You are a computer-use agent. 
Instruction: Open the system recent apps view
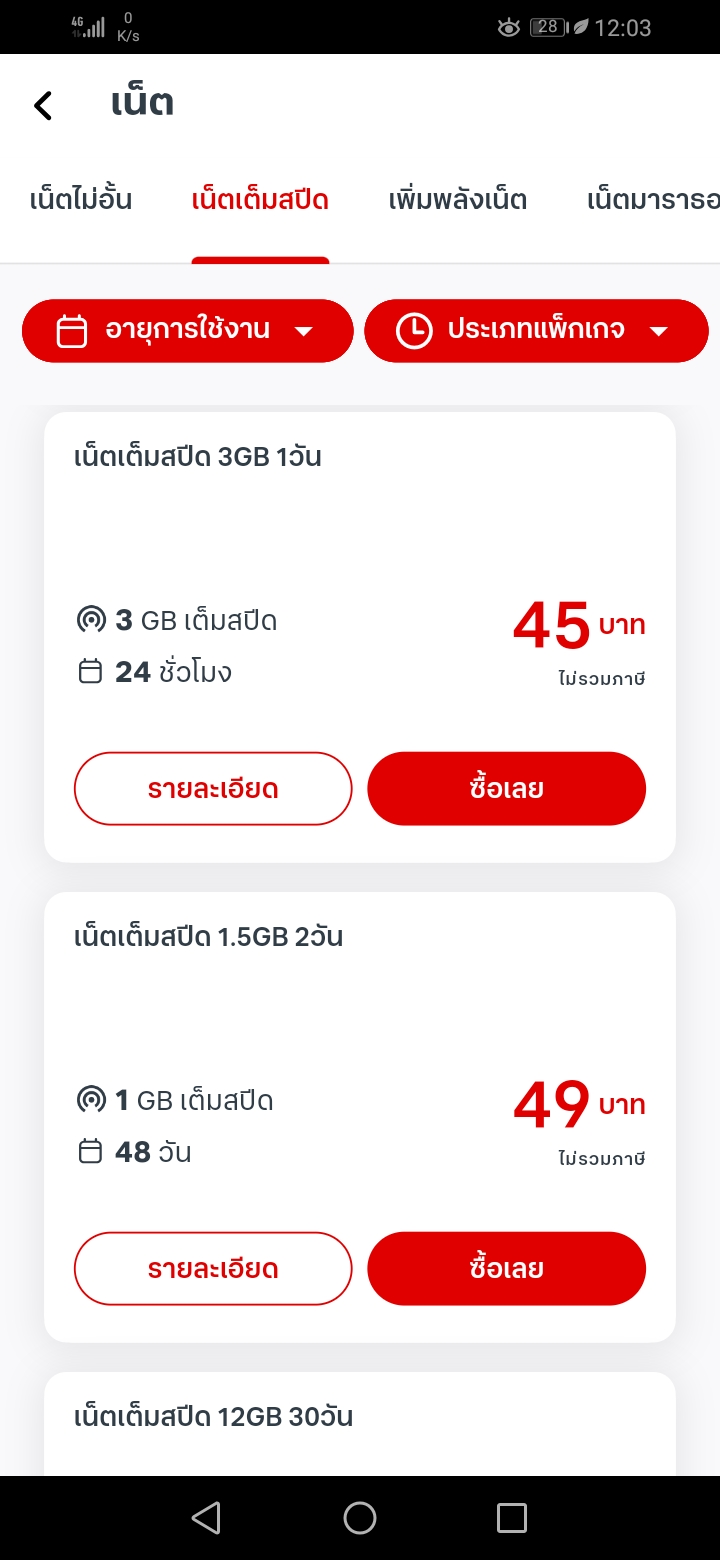pos(512,1518)
